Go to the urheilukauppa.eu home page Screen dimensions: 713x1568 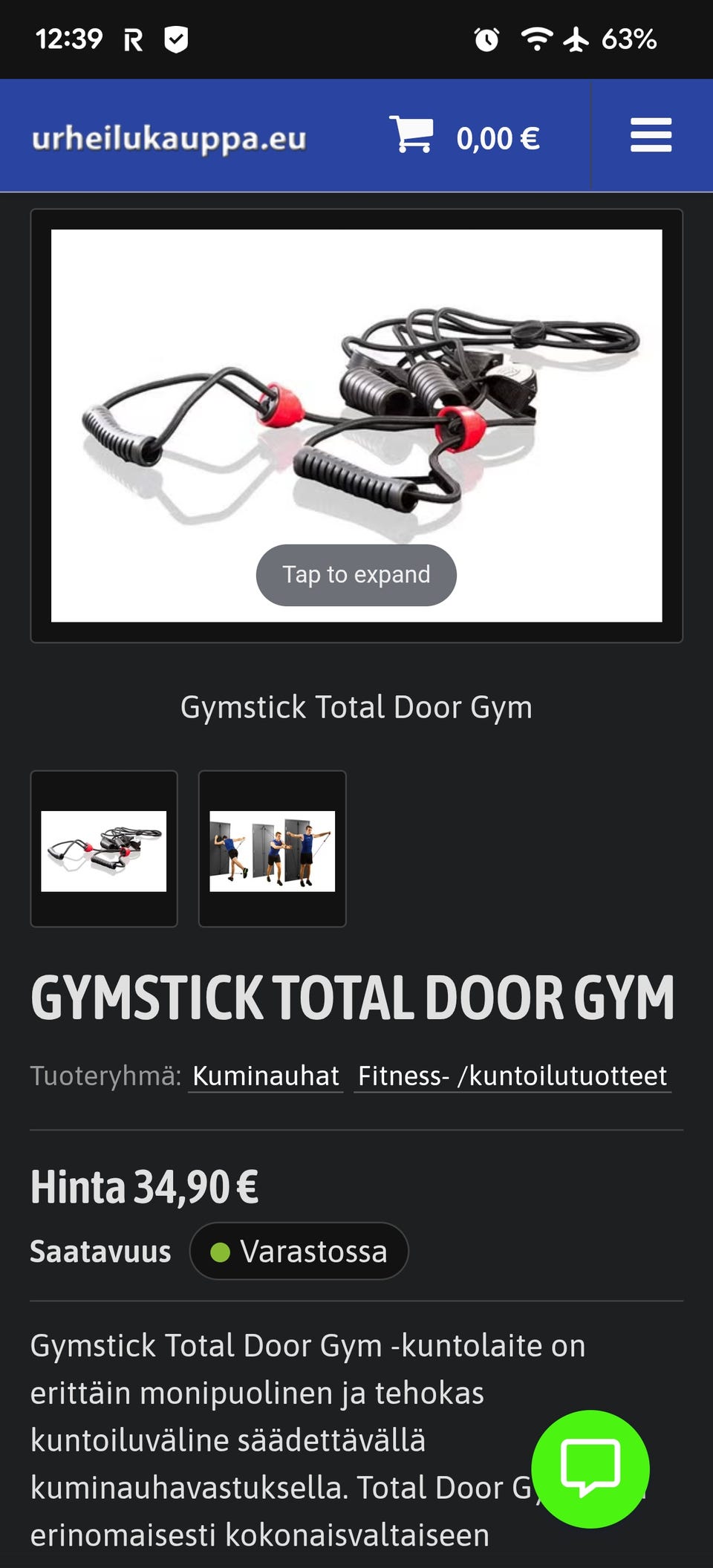click(169, 138)
